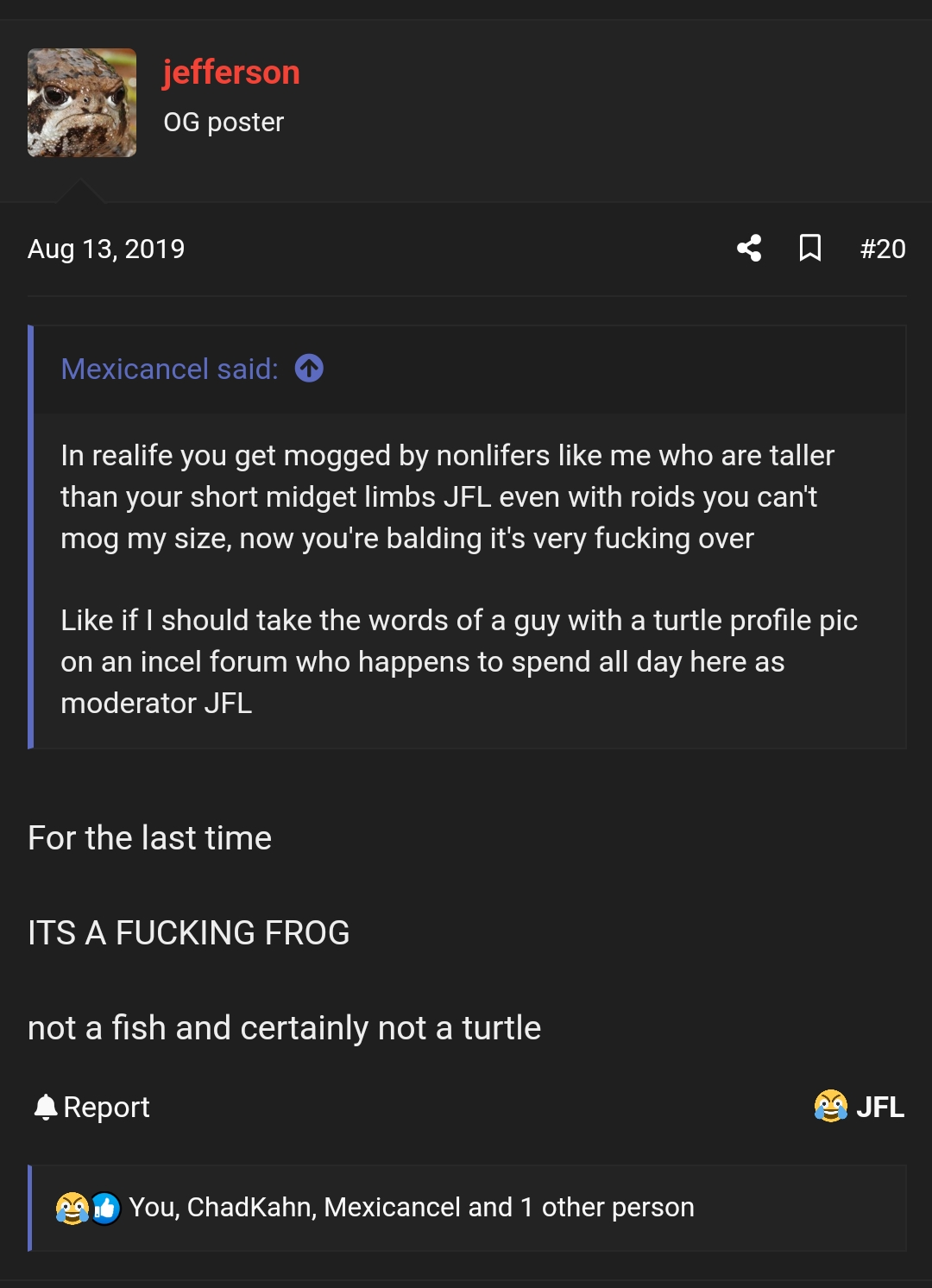The height and width of the screenshot is (1288, 932).
Task: Click the share icon on post #20
Action: click(750, 249)
